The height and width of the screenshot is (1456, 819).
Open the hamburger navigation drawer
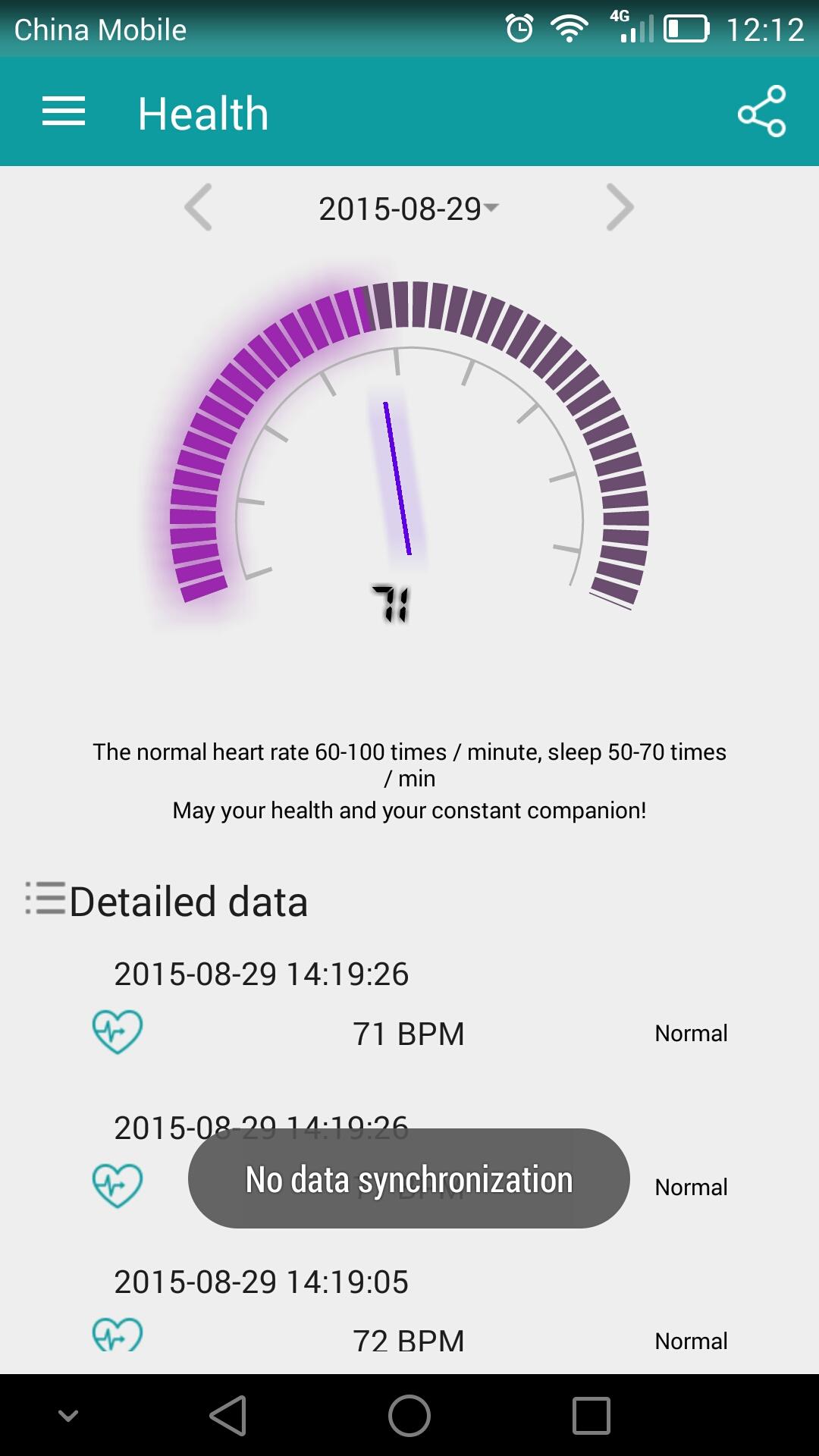(x=64, y=112)
